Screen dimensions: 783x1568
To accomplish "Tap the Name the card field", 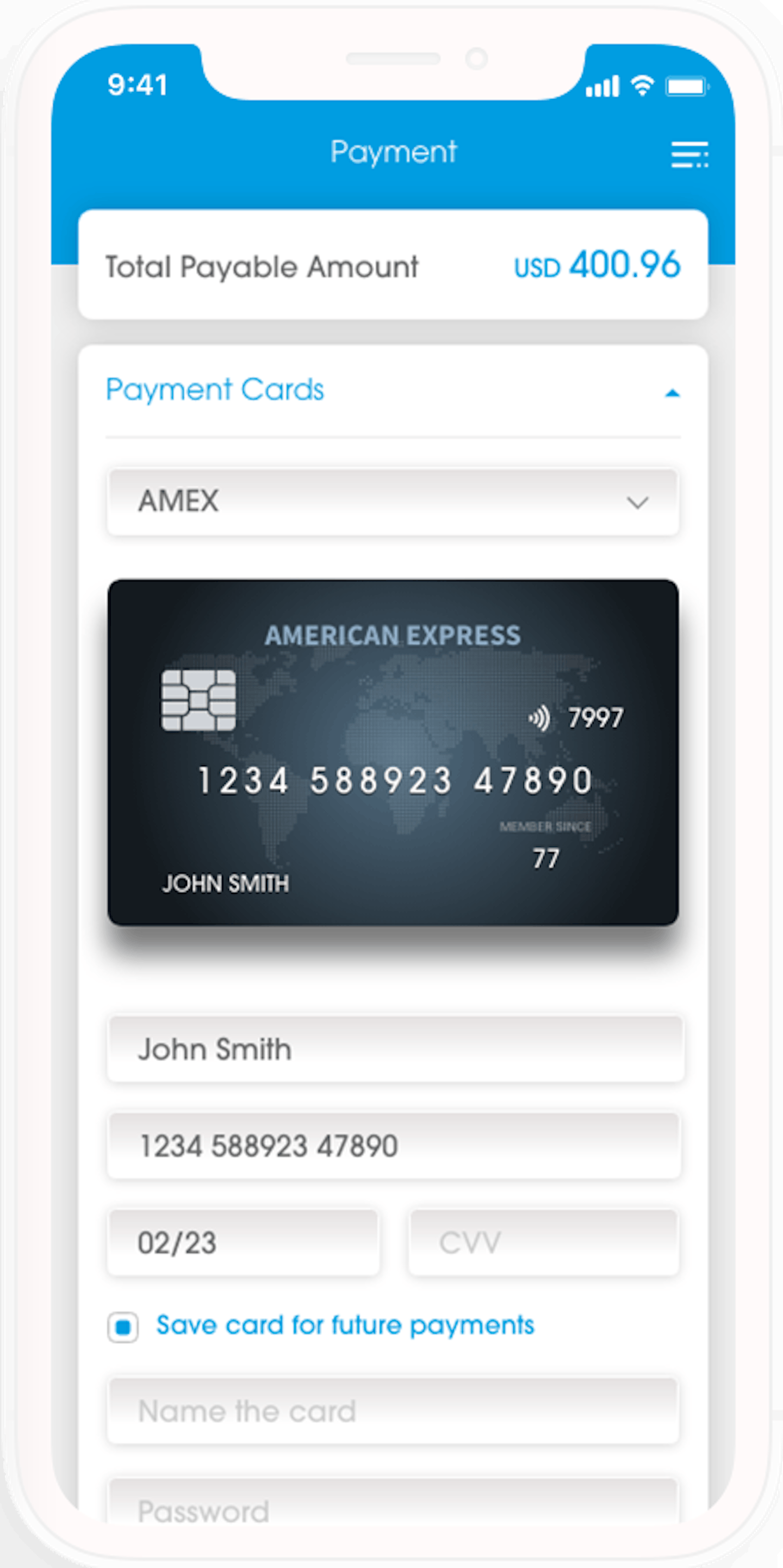I will pyautogui.click(x=393, y=1411).
